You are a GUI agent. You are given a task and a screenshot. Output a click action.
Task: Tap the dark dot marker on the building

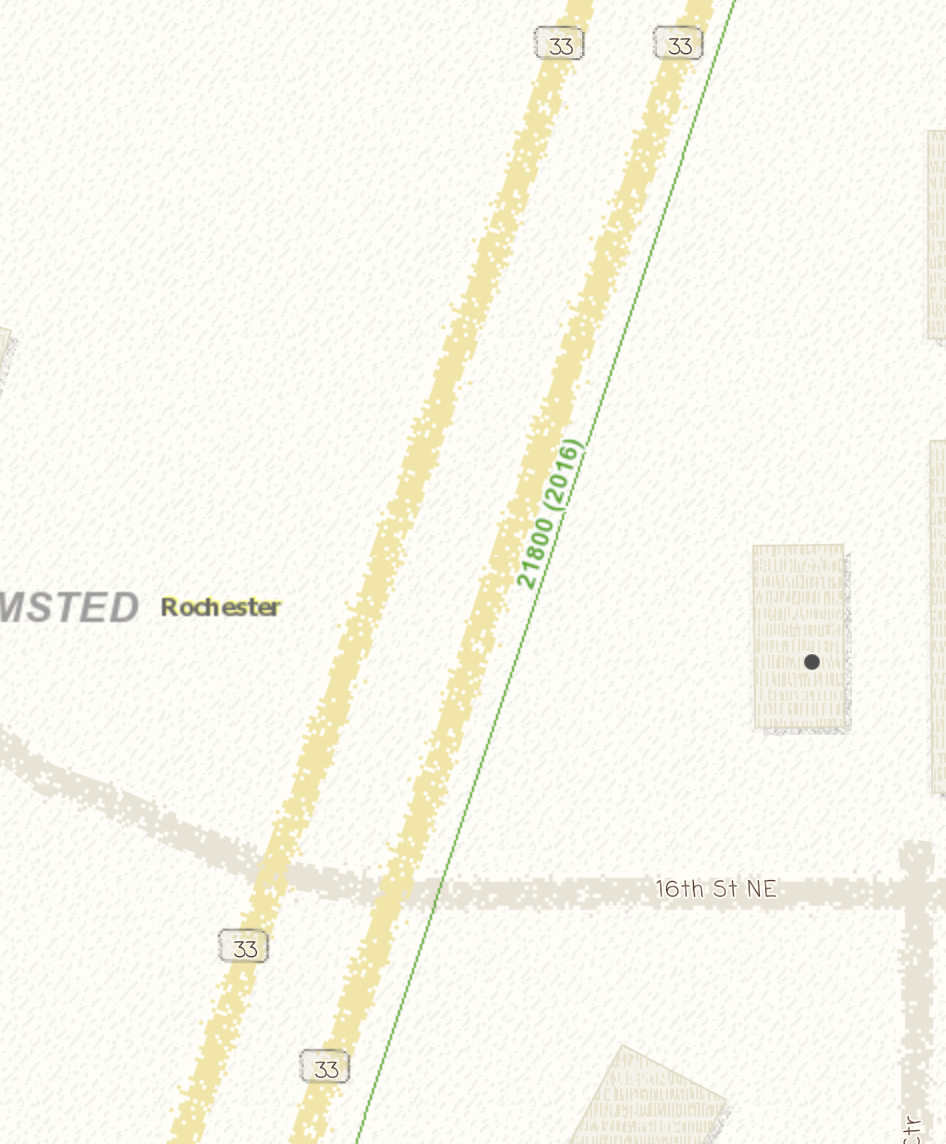(811, 661)
